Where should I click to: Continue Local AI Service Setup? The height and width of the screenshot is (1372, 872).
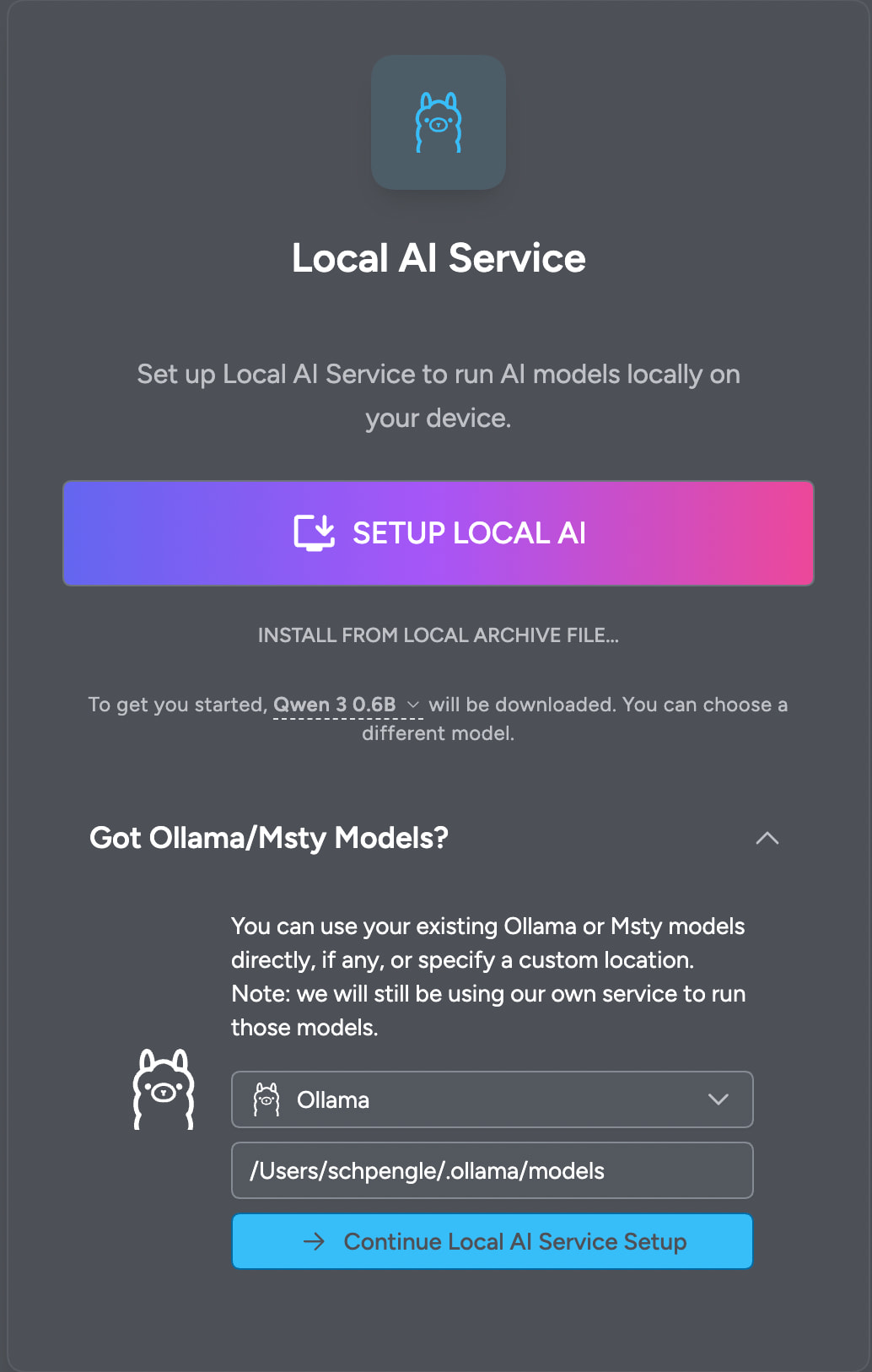coord(492,1241)
